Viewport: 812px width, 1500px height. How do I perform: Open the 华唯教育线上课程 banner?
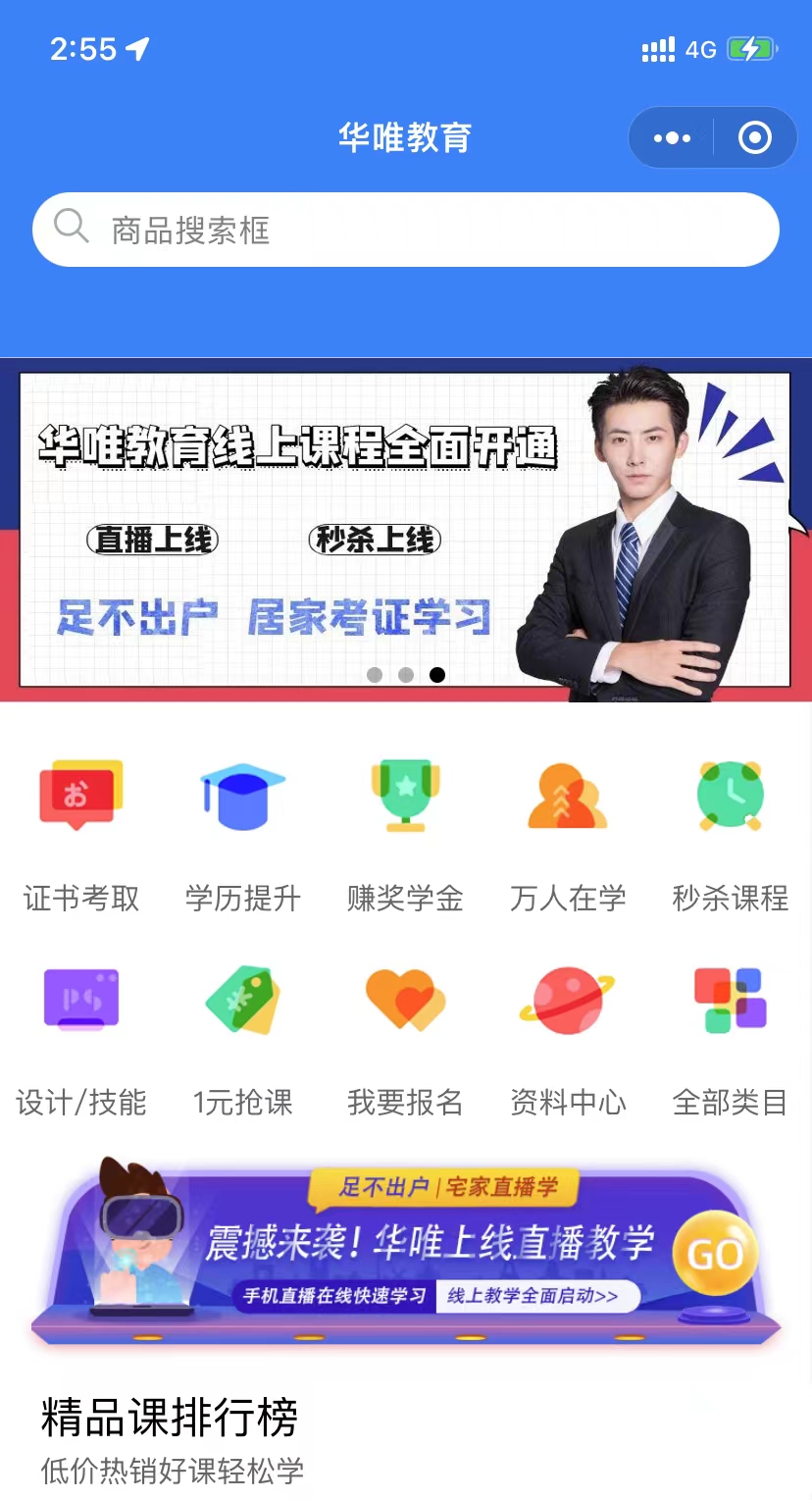[405, 530]
